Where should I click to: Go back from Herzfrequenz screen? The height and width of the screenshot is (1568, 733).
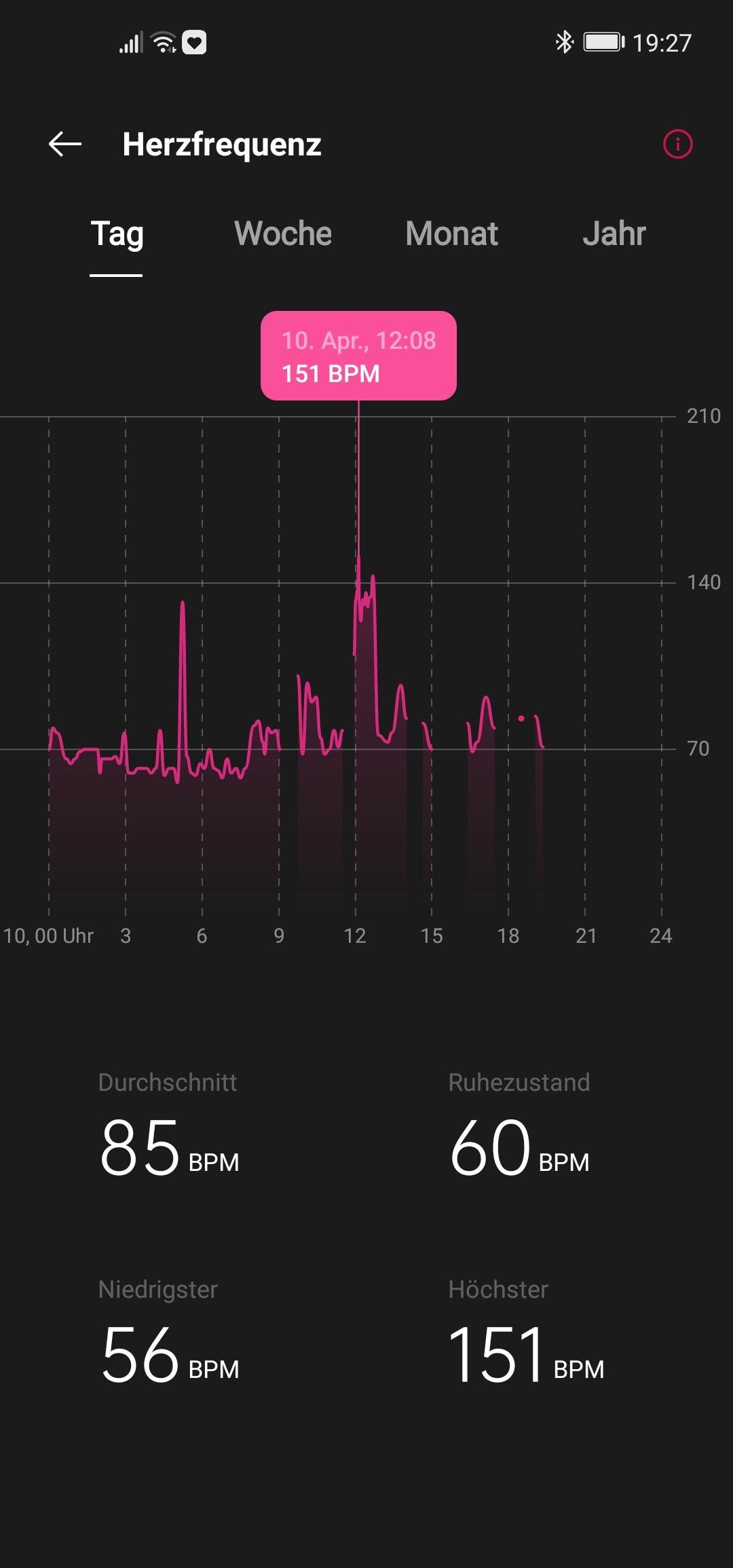tap(65, 144)
